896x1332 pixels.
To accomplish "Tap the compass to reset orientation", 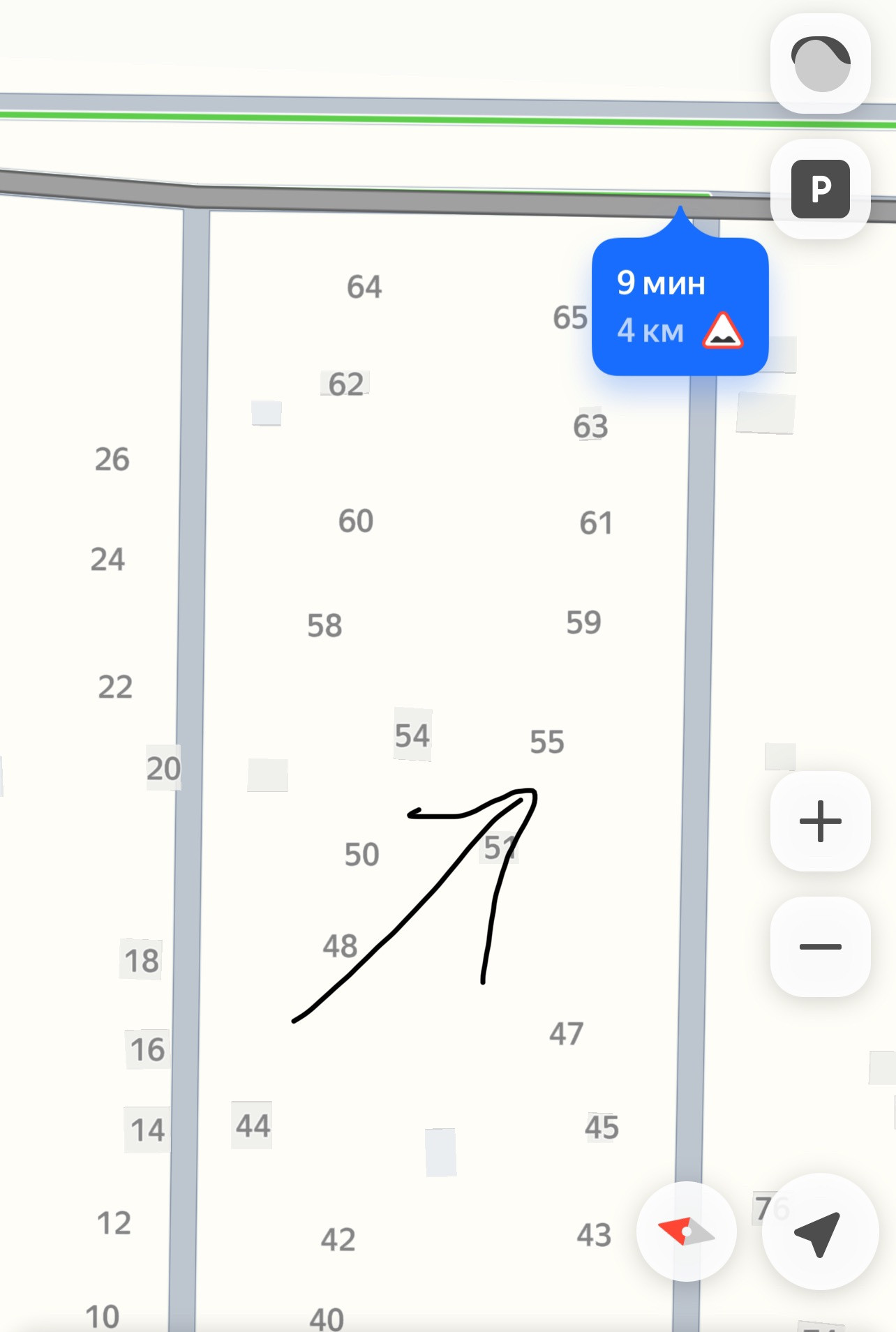I will tap(686, 1232).
